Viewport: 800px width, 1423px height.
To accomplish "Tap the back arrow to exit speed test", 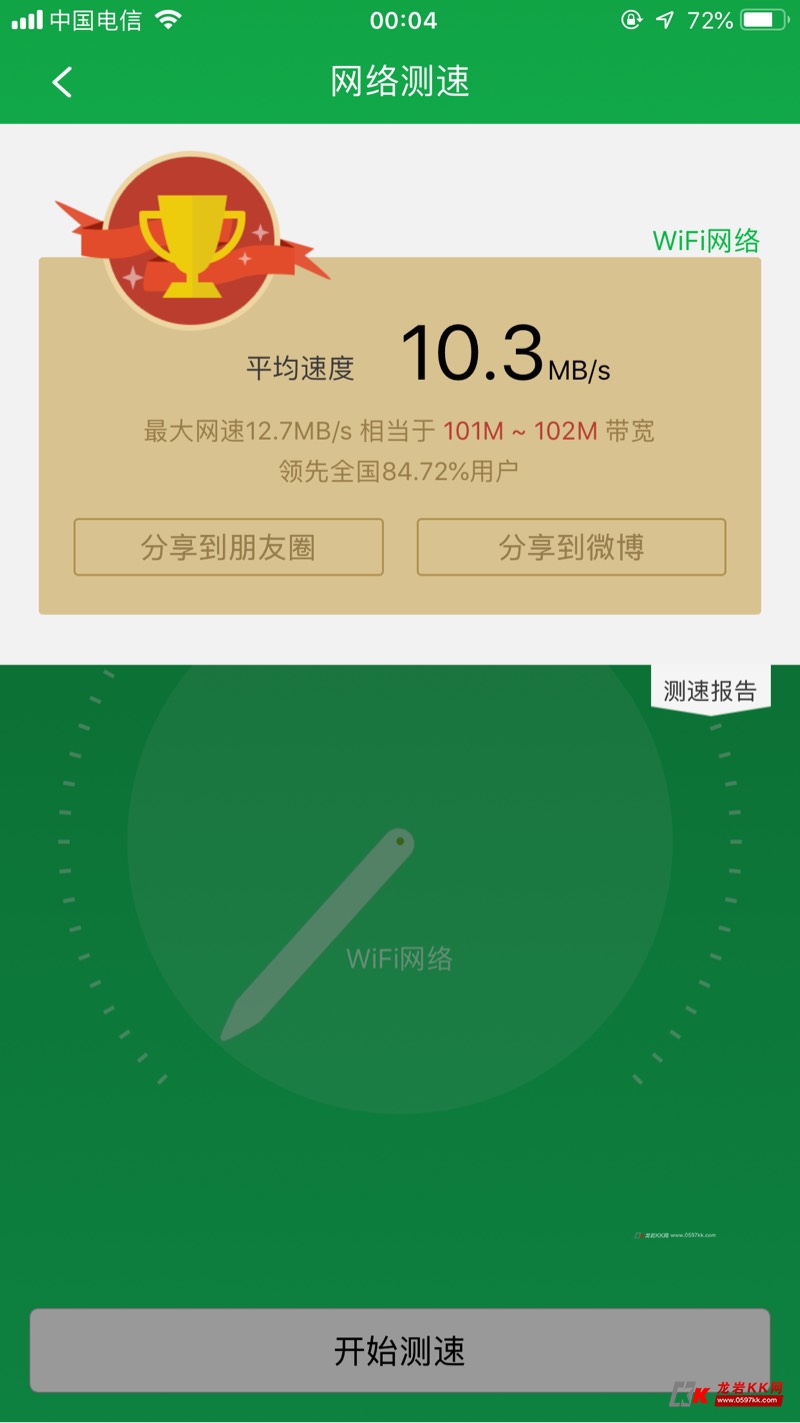I will pyautogui.click(x=62, y=82).
